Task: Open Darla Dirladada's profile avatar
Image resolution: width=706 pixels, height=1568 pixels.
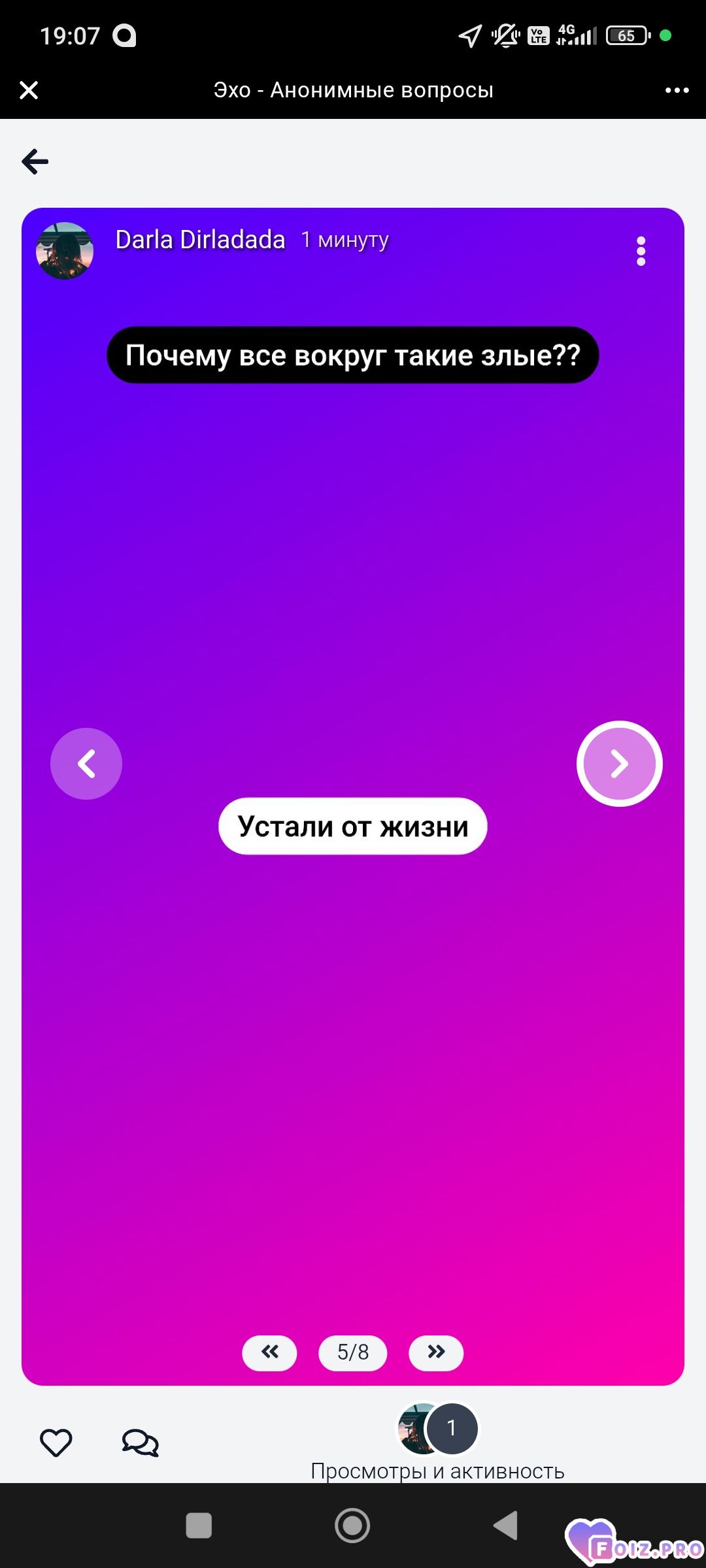Action: [x=65, y=251]
